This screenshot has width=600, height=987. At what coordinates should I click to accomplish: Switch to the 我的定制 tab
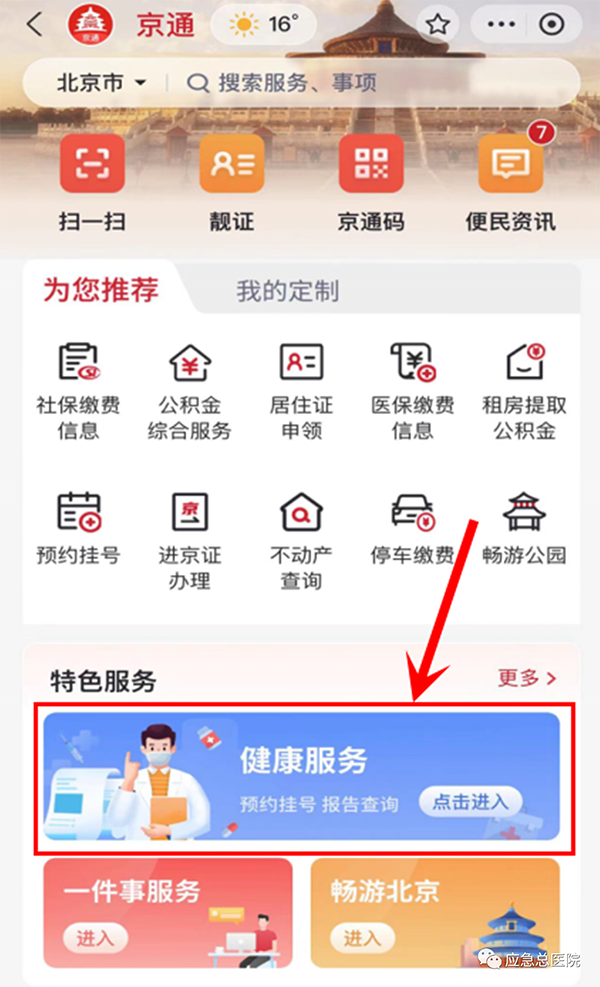coord(287,291)
